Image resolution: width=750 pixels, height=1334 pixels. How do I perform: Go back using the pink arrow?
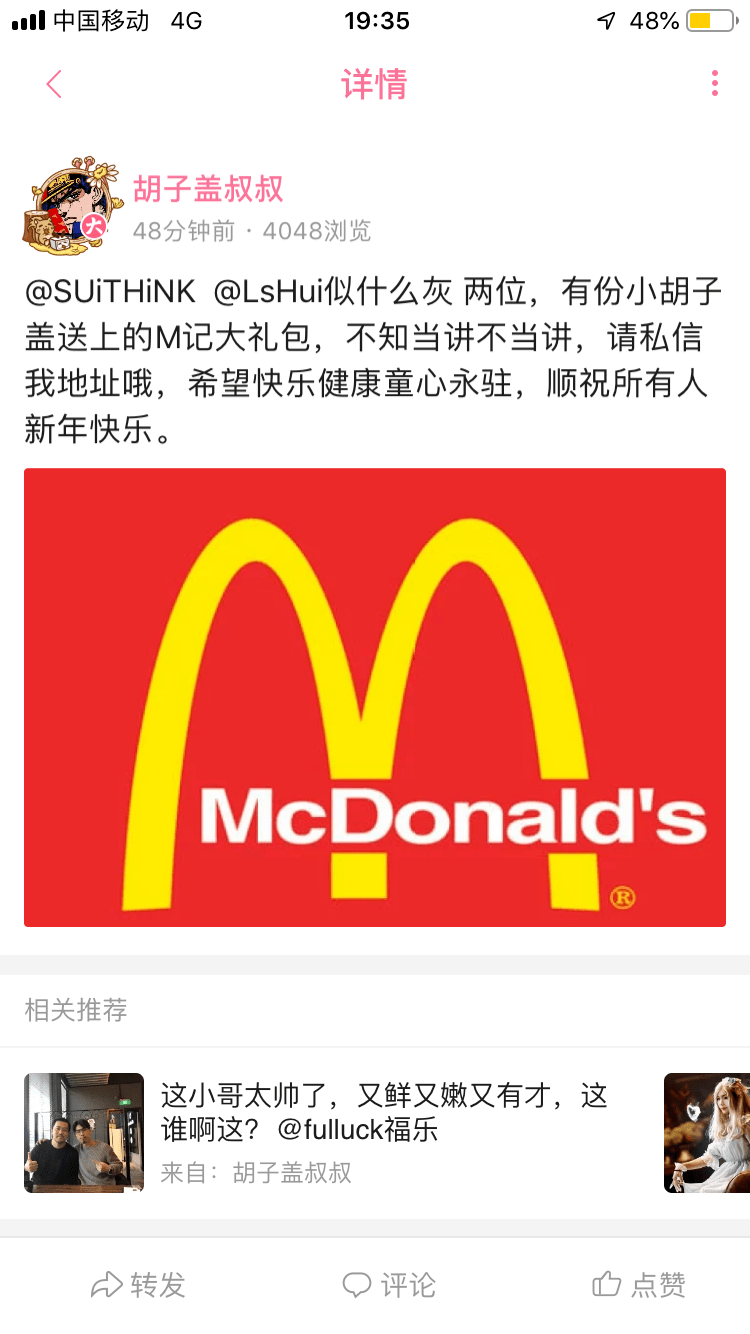[x=54, y=84]
